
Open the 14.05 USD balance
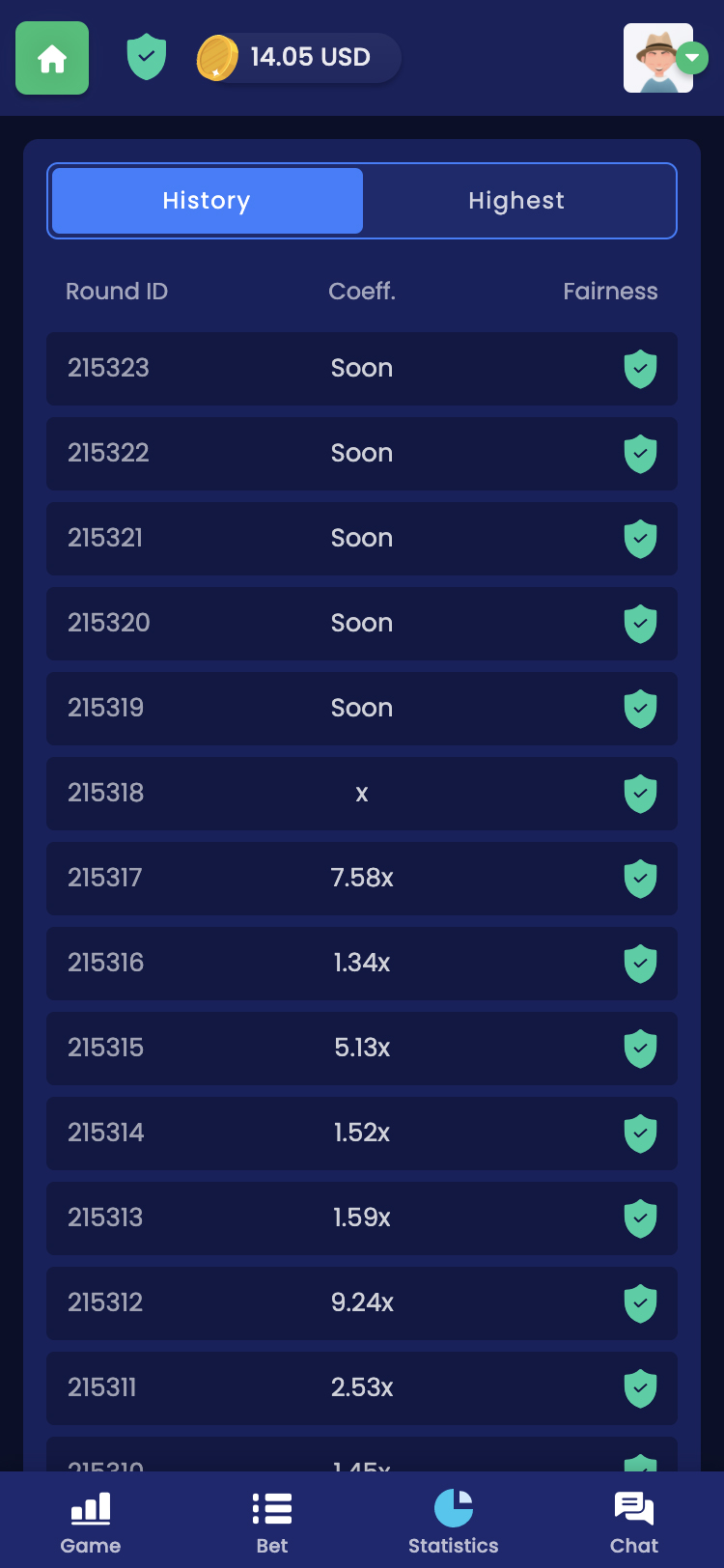[297, 58]
